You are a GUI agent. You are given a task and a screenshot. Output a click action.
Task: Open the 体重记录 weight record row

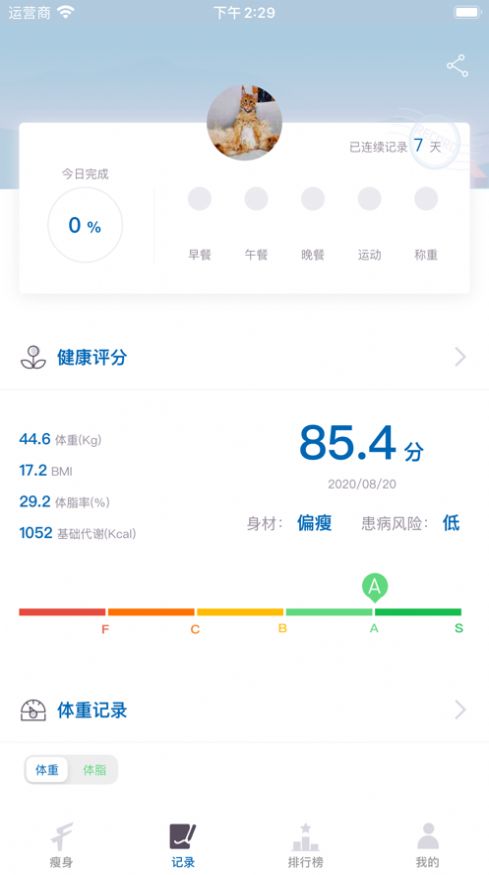coord(244,710)
